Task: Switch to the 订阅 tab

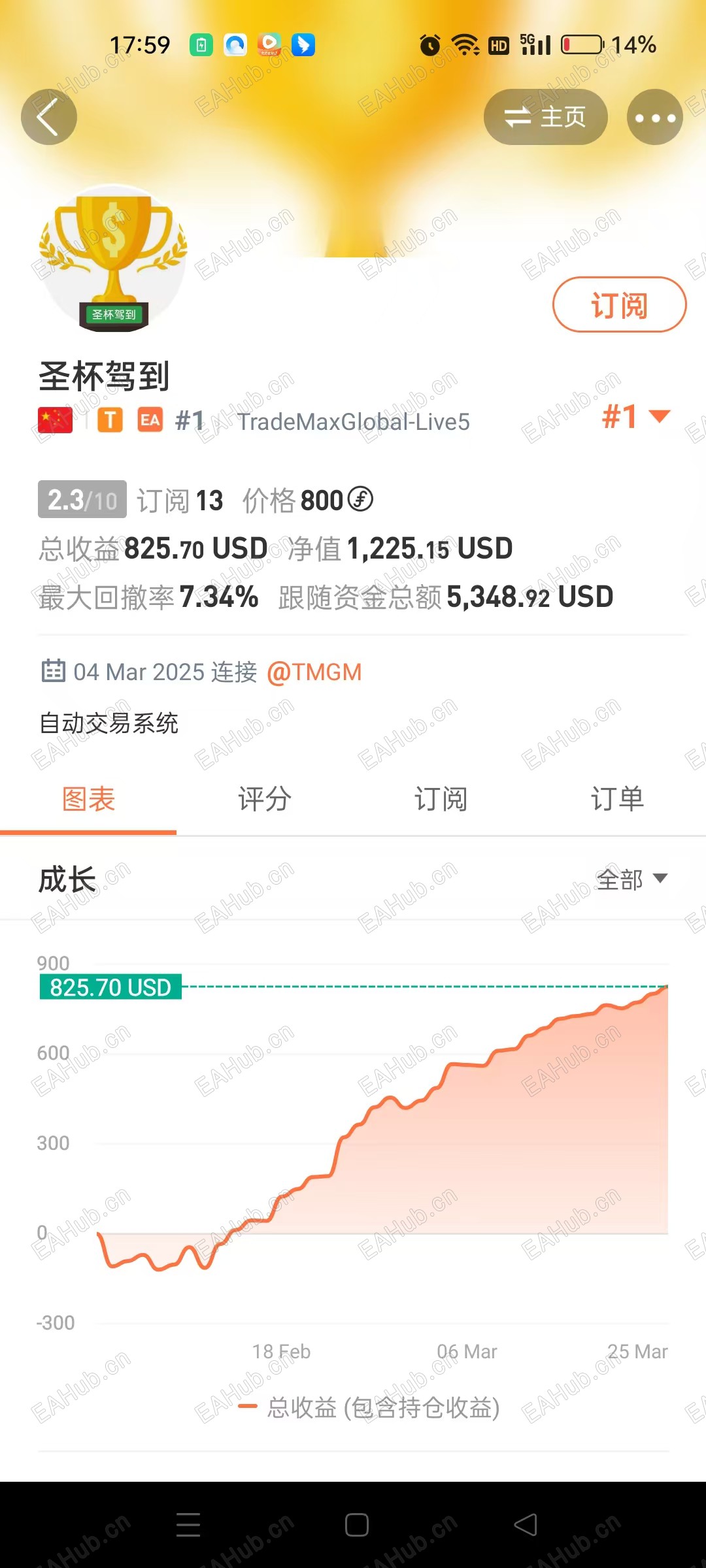Action: point(441,799)
